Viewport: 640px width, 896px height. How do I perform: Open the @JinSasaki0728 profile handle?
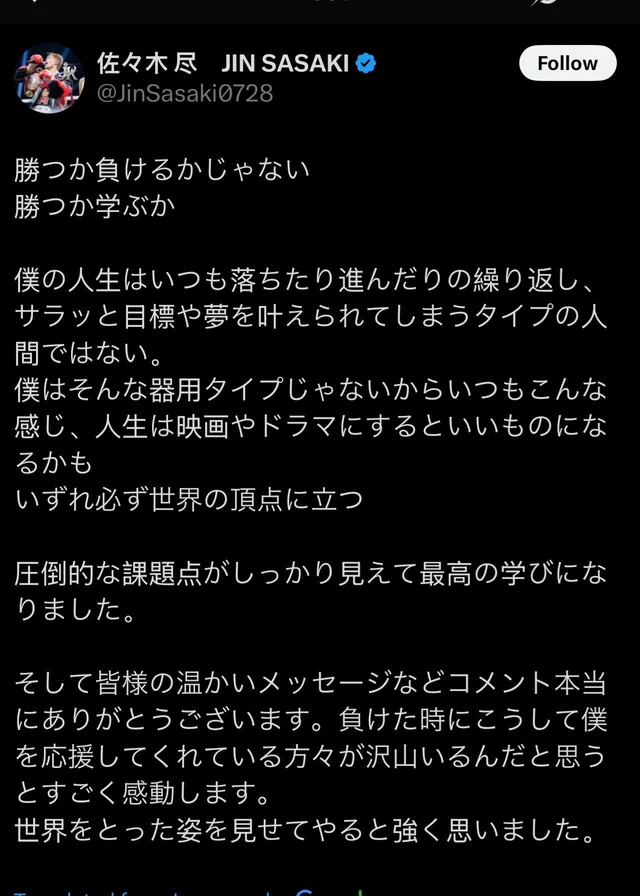click(184, 93)
